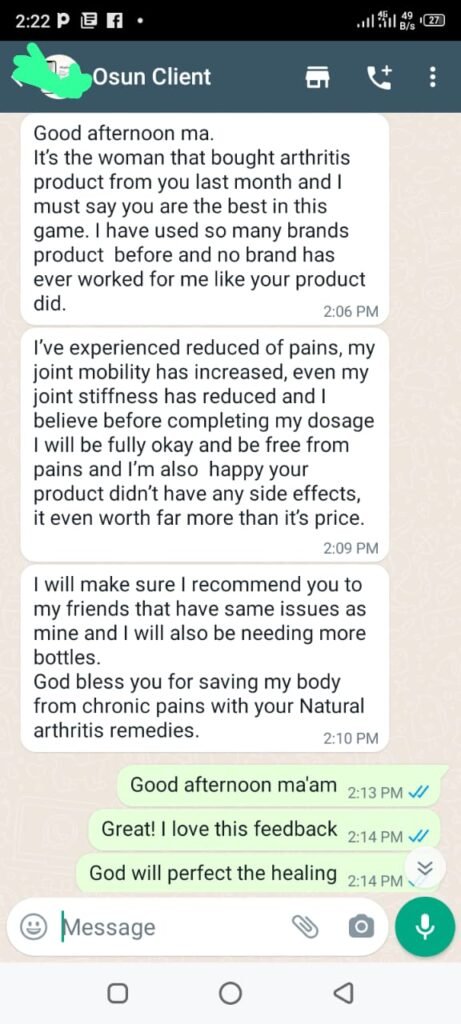
Task: Jump to latest messages with the double-chevron button
Action: (x=424, y=867)
